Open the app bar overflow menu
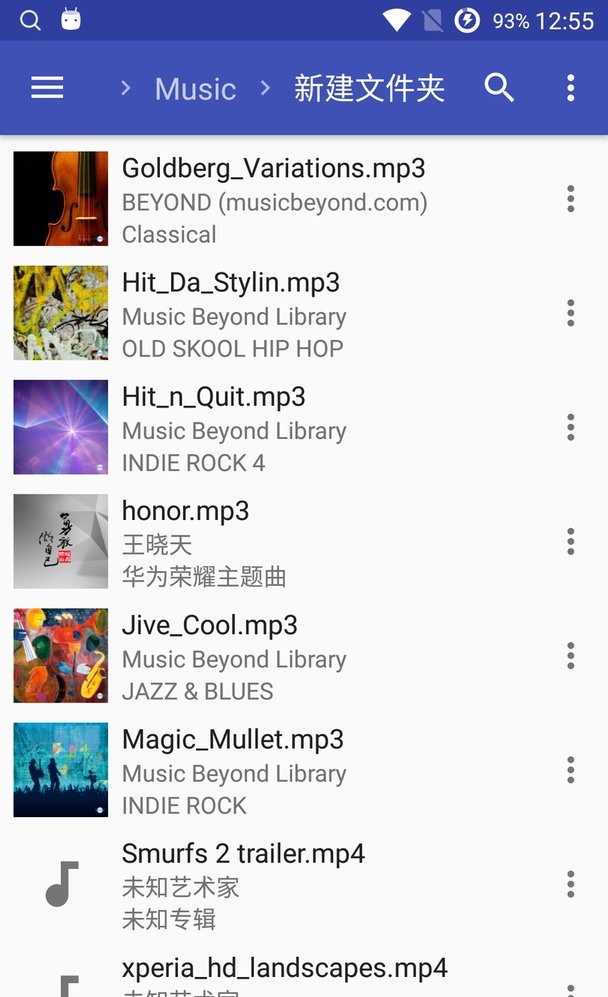Screen dimensions: 608x997 coord(570,88)
